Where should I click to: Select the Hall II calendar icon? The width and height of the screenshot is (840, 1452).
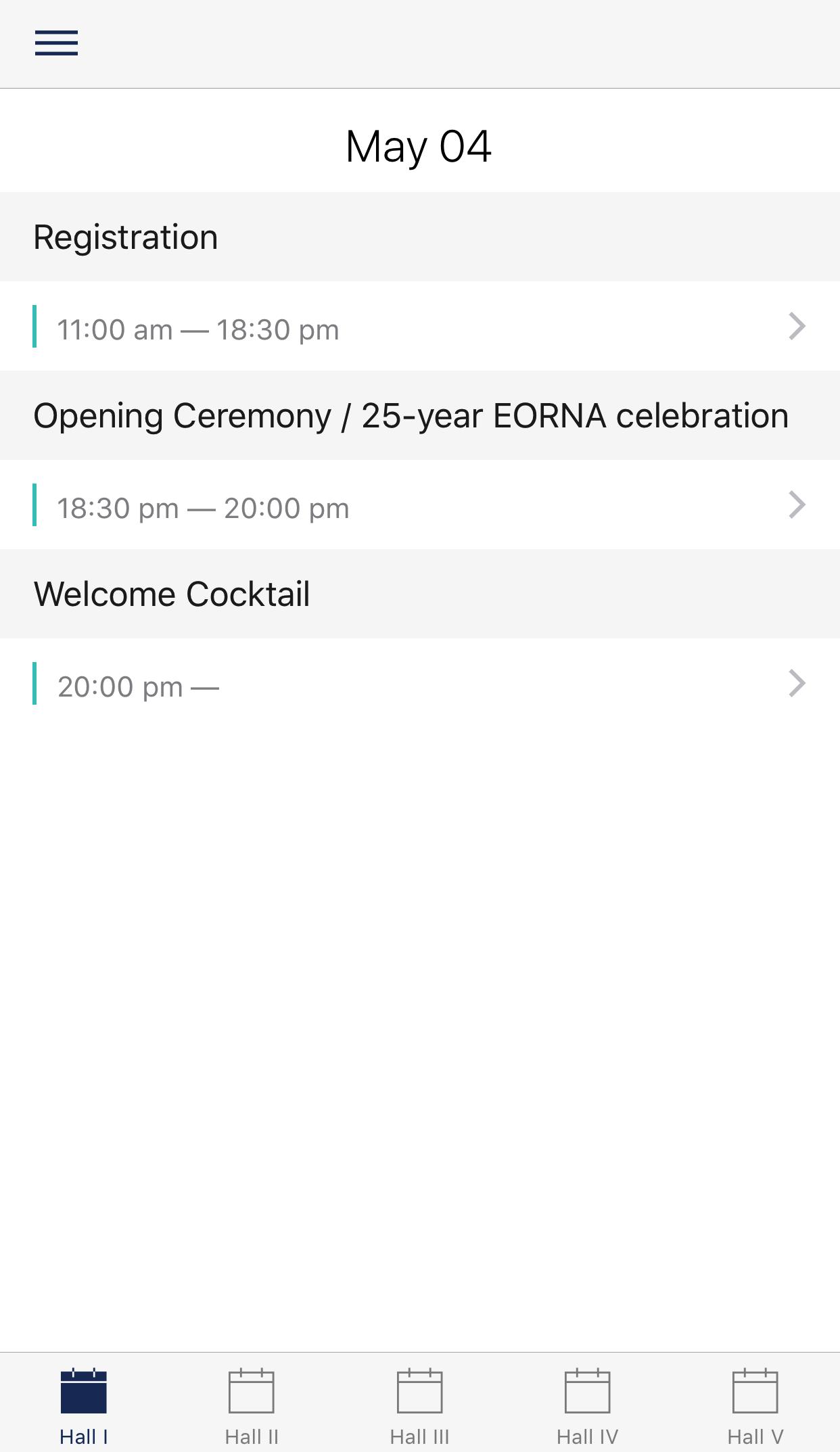coord(252,1389)
